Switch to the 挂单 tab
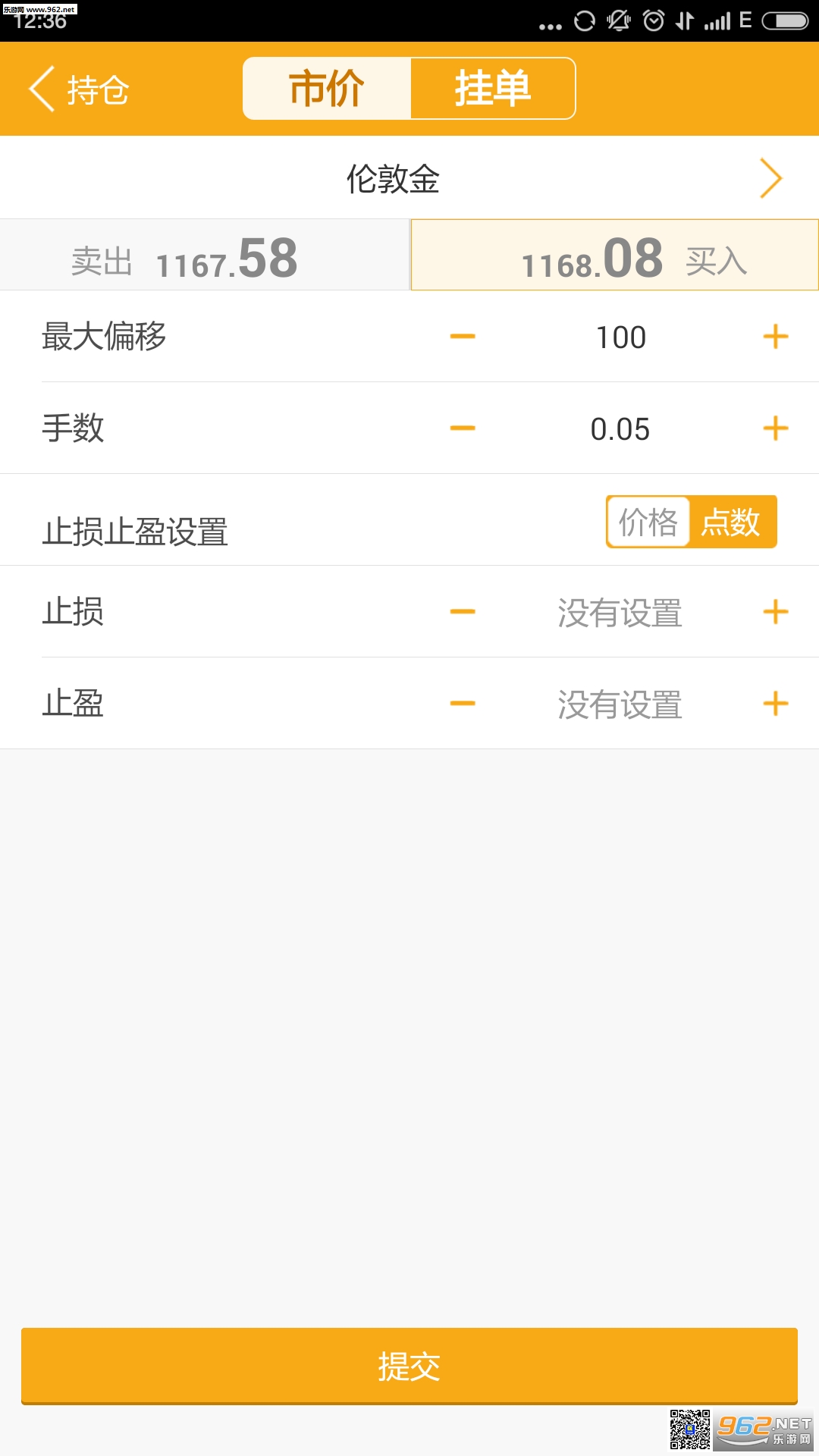The image size is (819, 1456). click(493, 89)
